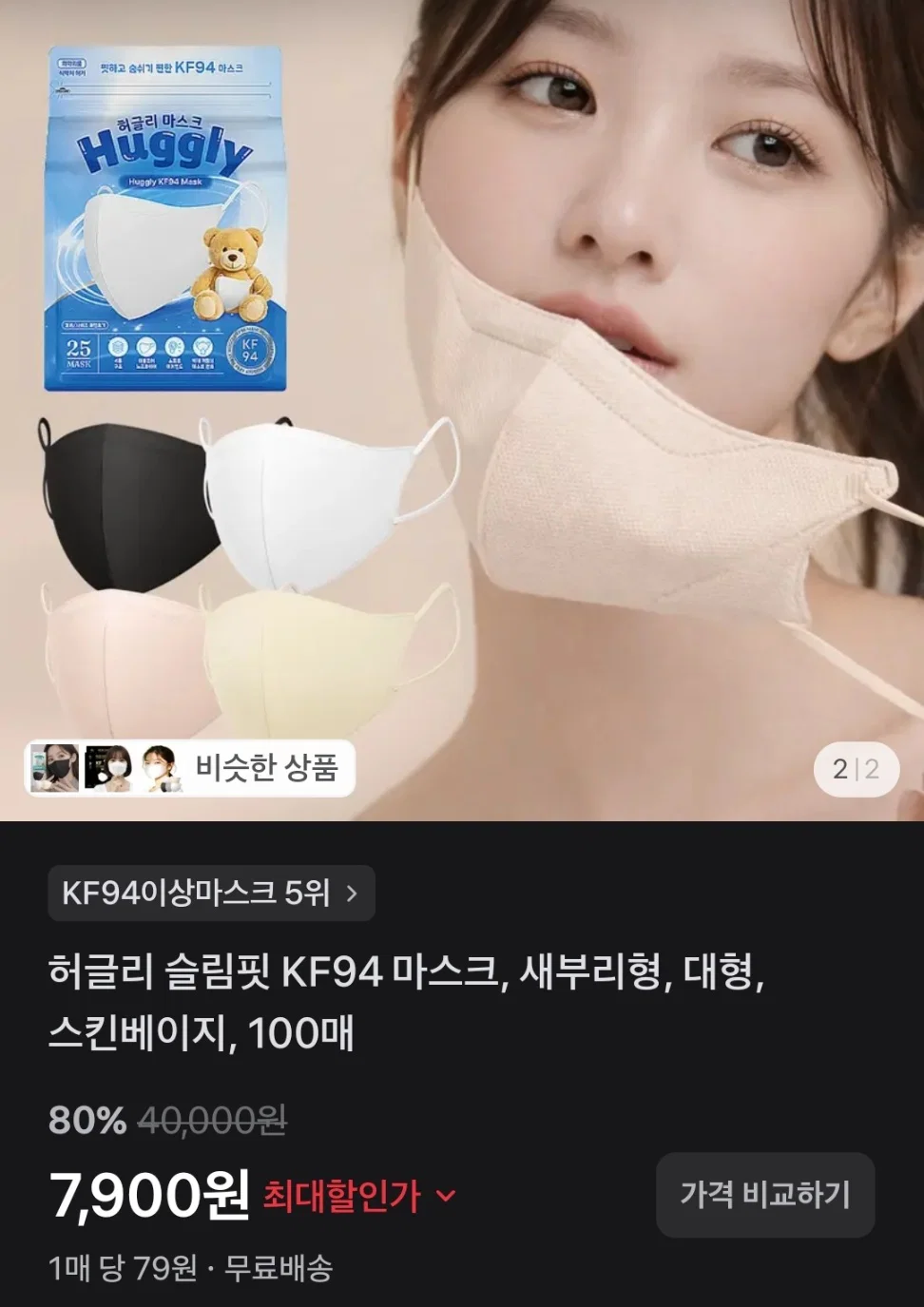Open the KF94이상마스크 5위 ranking chip
The height and width of the screenshot is (1307, 924).
click(x=211, y=894)
